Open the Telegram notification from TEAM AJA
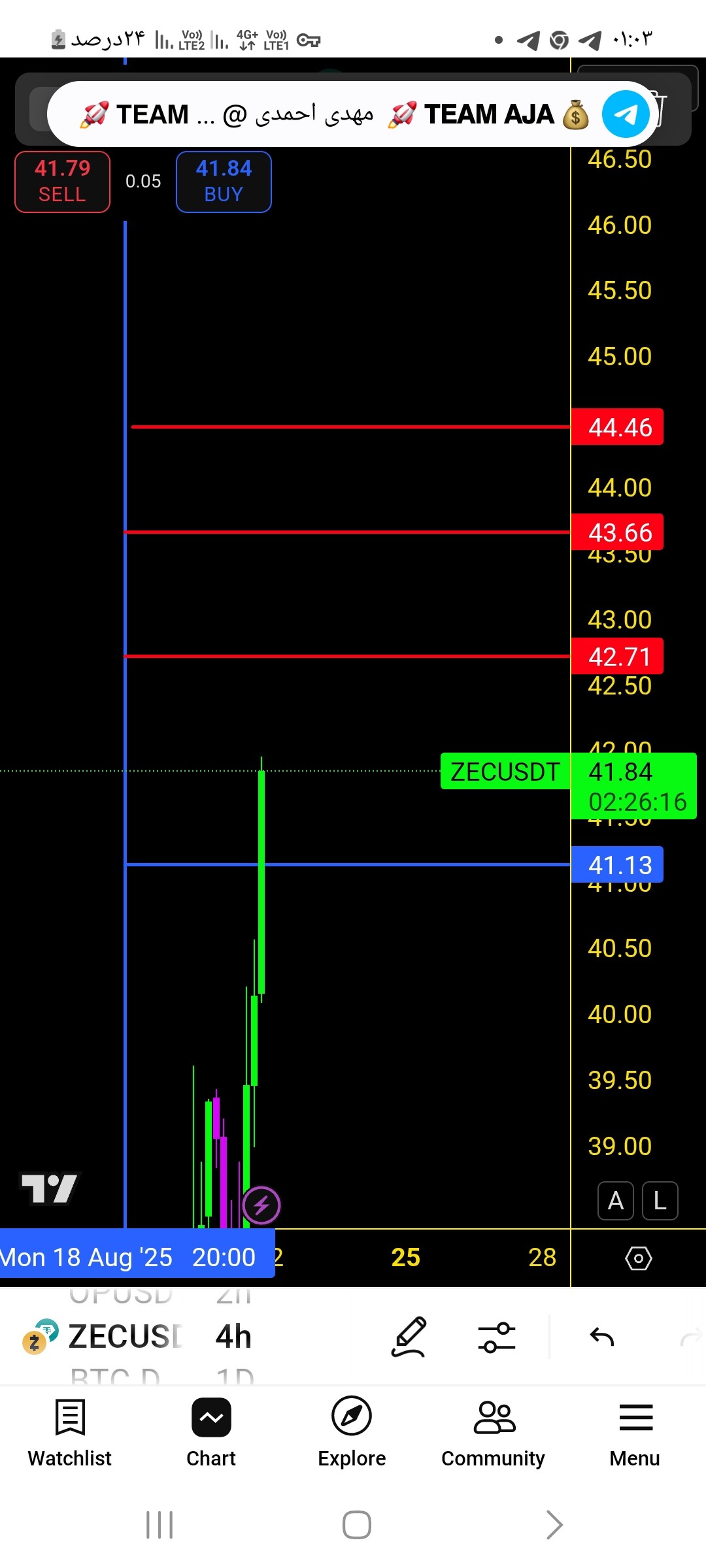The image size is (706, 1568). point(353,114)
